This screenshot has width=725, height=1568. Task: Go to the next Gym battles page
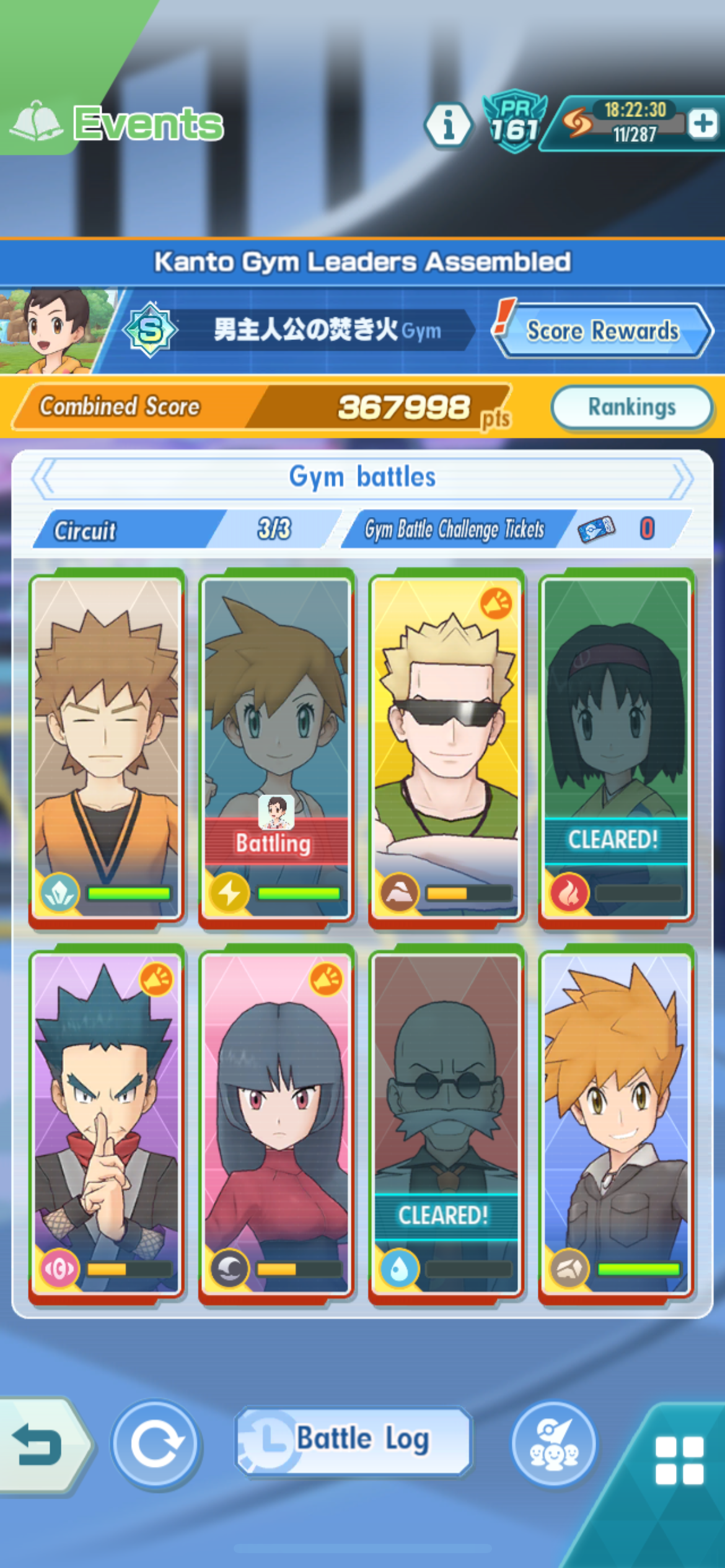pos(681,478)
